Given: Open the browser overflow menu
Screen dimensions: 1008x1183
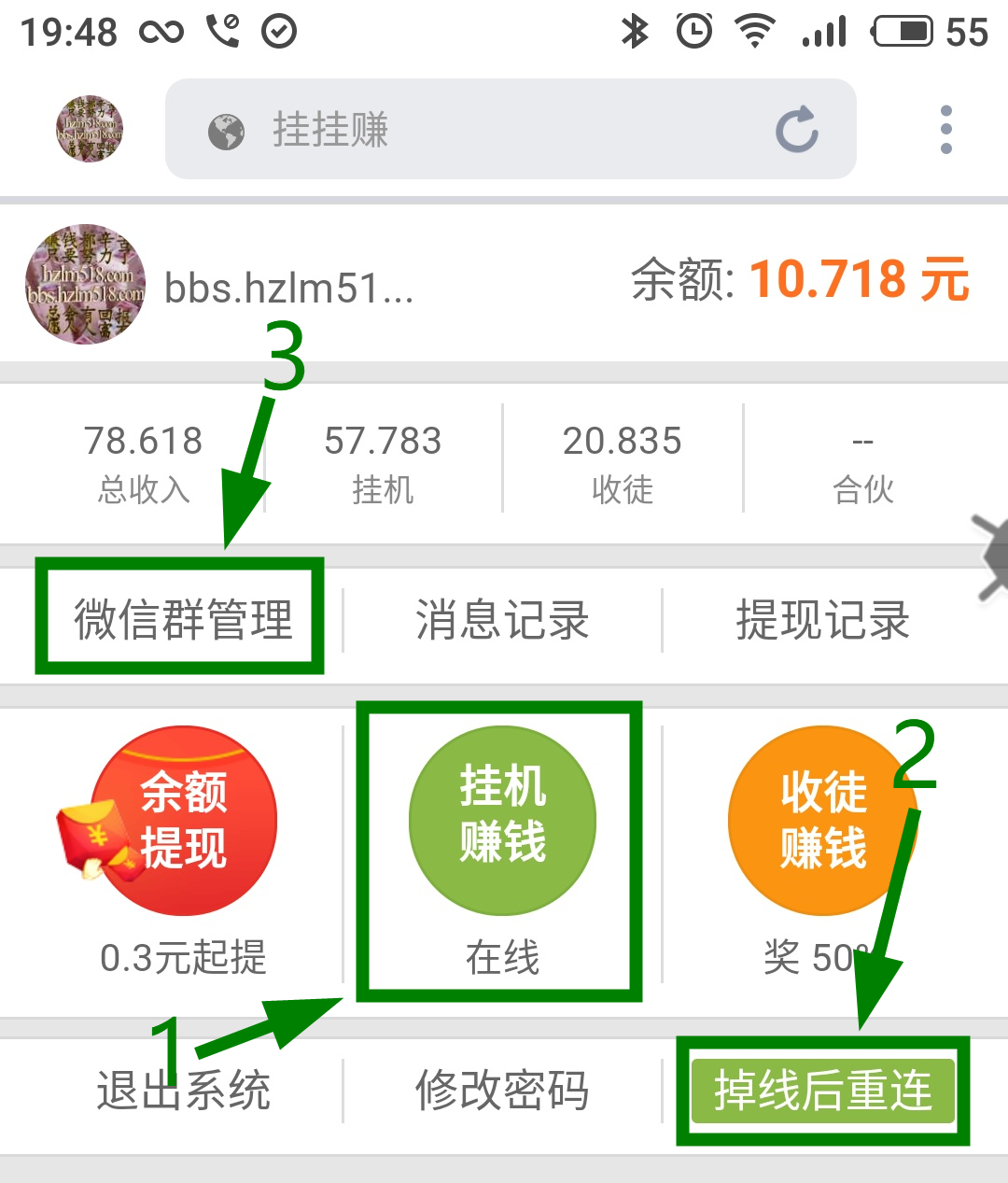Looking at the screenshot, I should [x=945, y=130].
